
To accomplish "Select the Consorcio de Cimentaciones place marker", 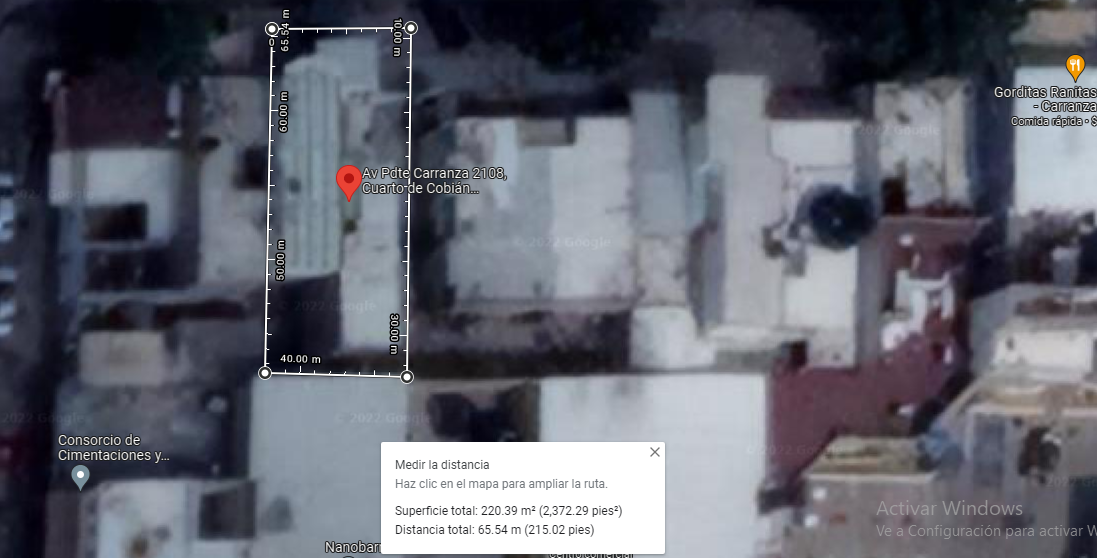I will point(80,478).
